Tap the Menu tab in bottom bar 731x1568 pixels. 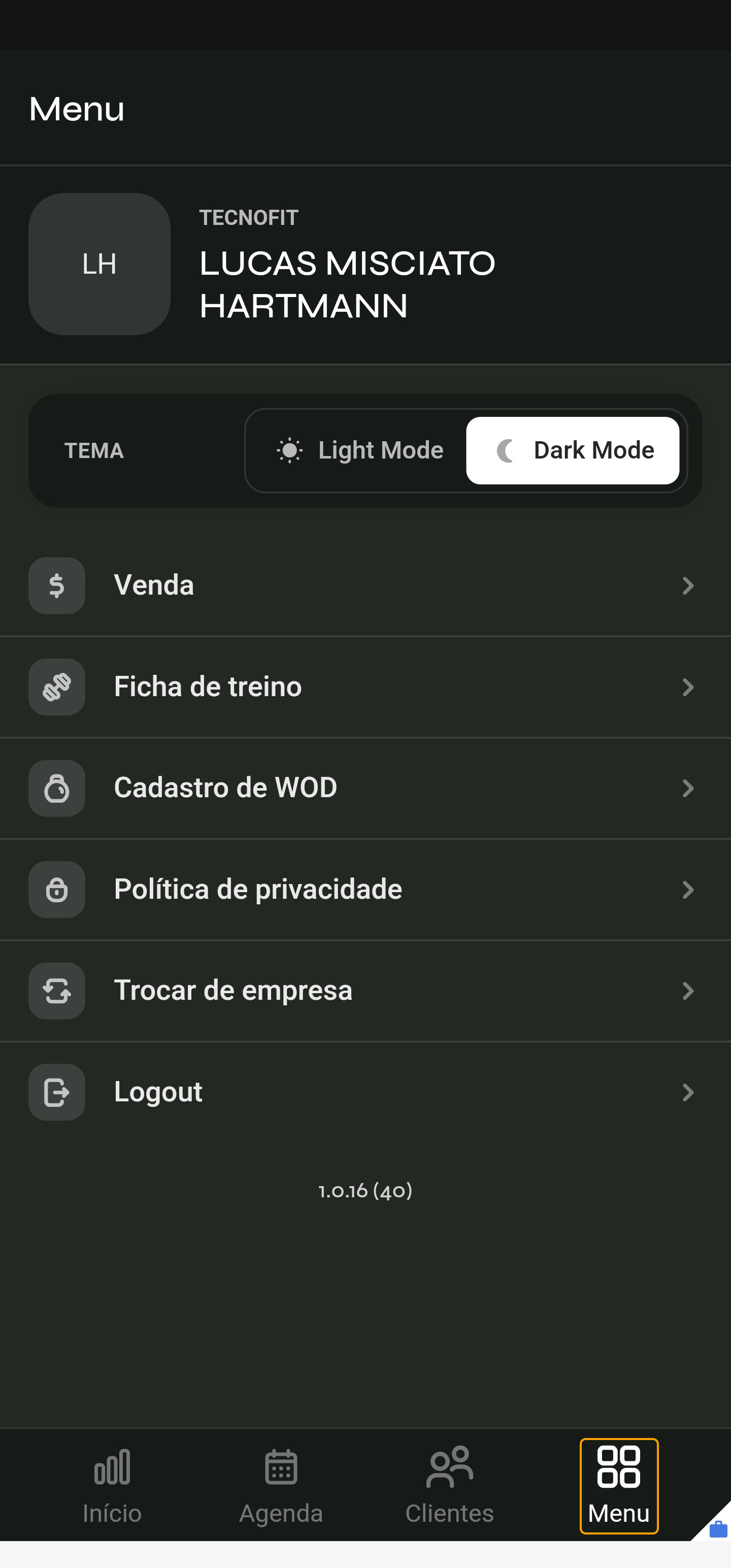click(619, 1486)
